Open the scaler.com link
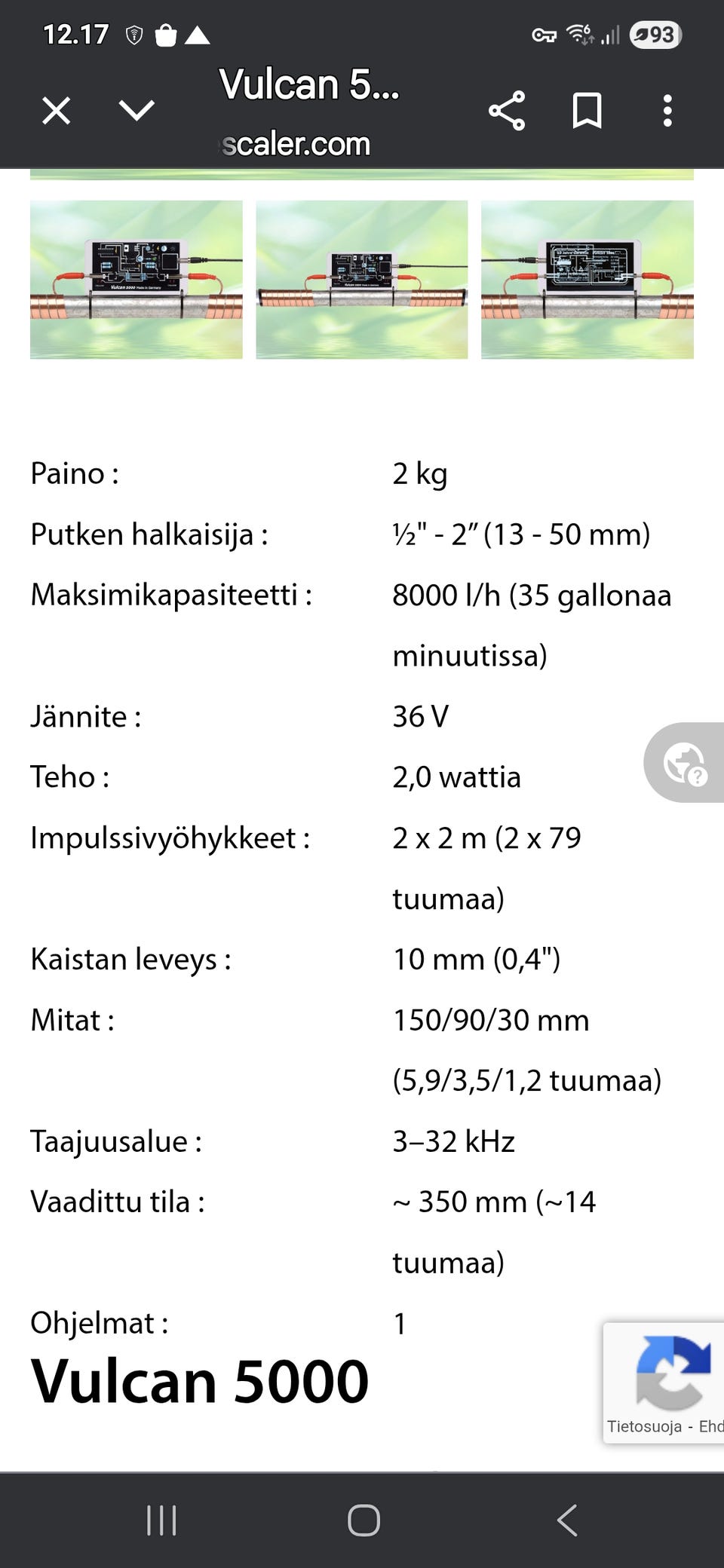Screen dimensions: 724x1568 point(297,143)
